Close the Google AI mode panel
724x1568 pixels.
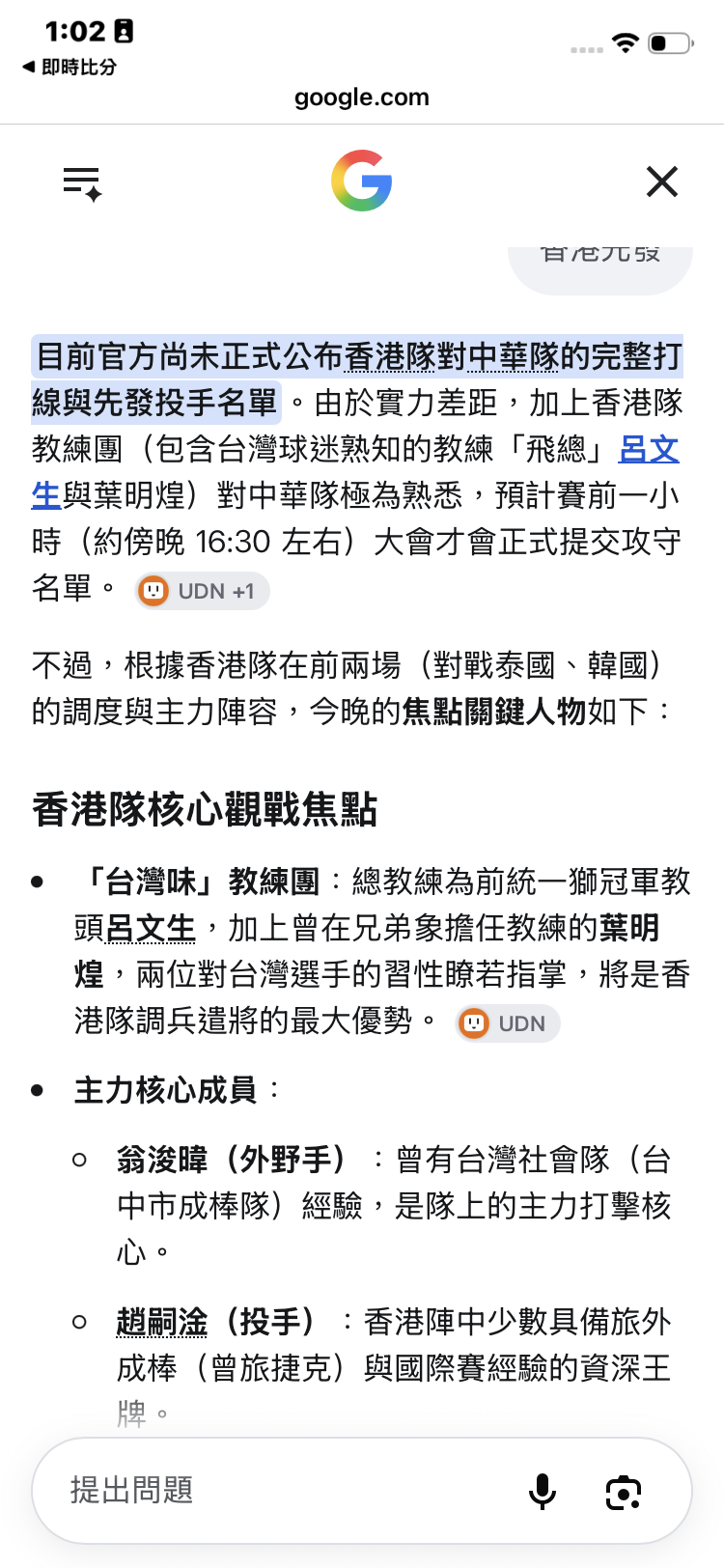click(x=662, y=182)
